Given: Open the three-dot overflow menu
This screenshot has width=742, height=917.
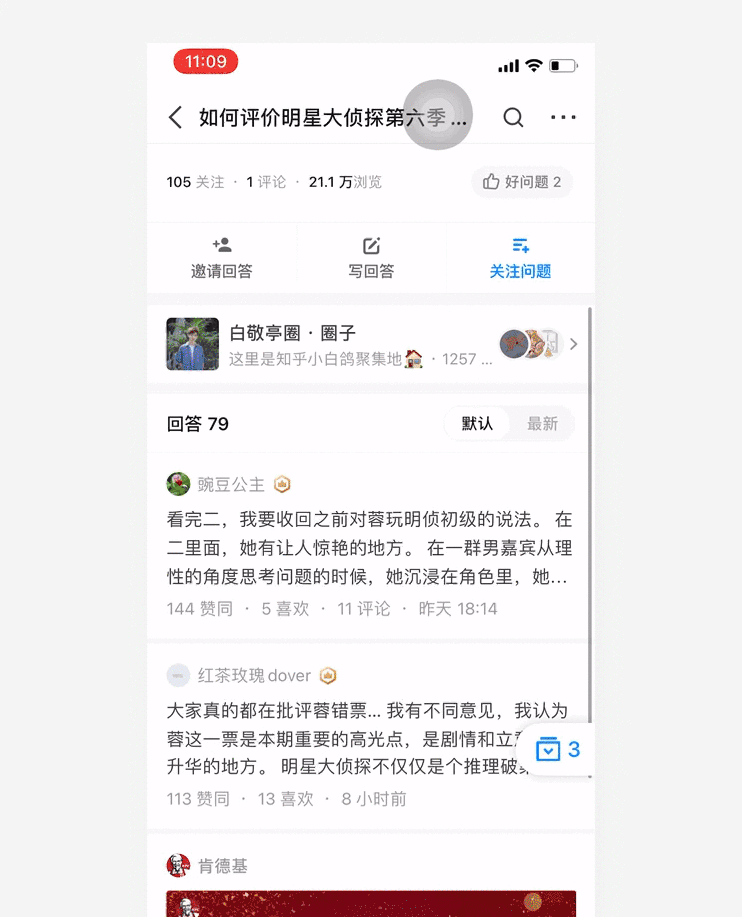Looking at the screenshot, I should tap(563, 117).
